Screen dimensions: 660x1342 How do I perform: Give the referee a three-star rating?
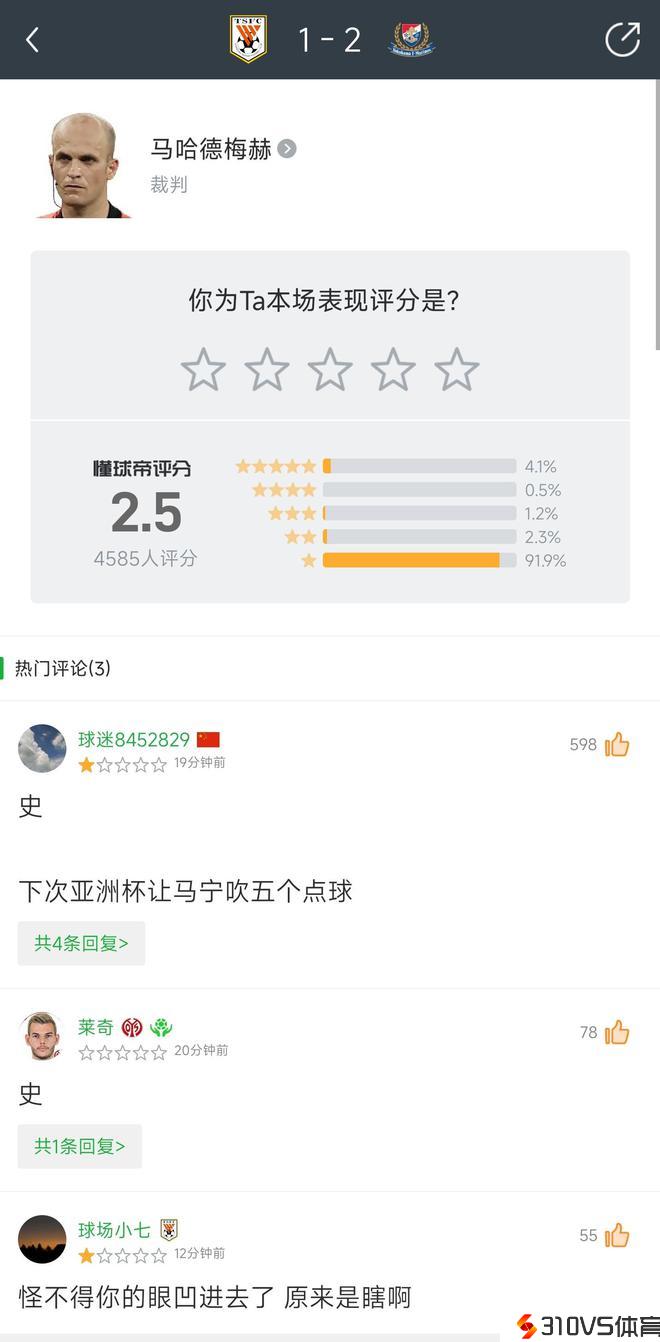tap(330, 370)
